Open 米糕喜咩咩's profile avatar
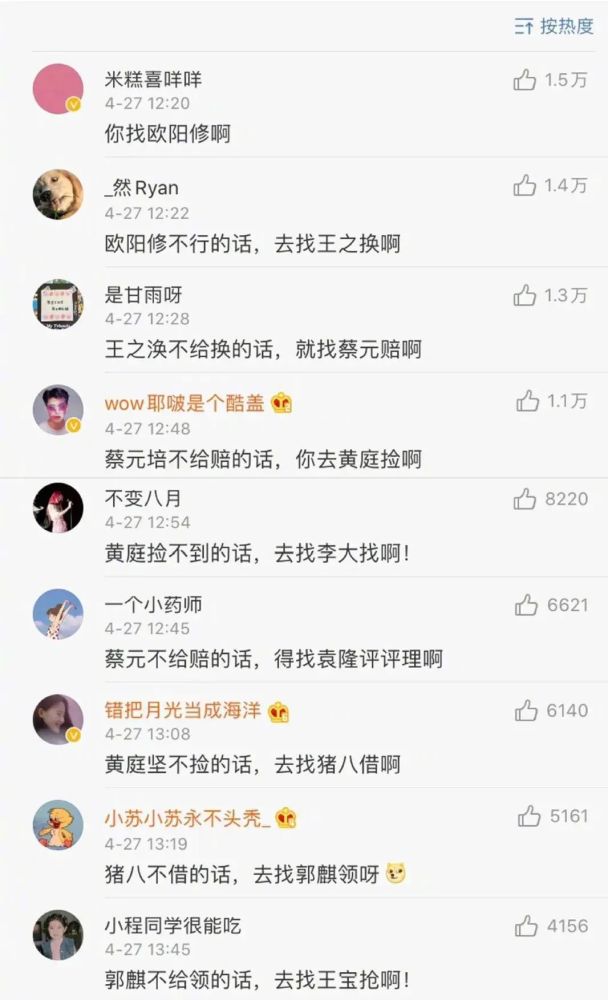608x1000 pixels. [x=58, y=89]
